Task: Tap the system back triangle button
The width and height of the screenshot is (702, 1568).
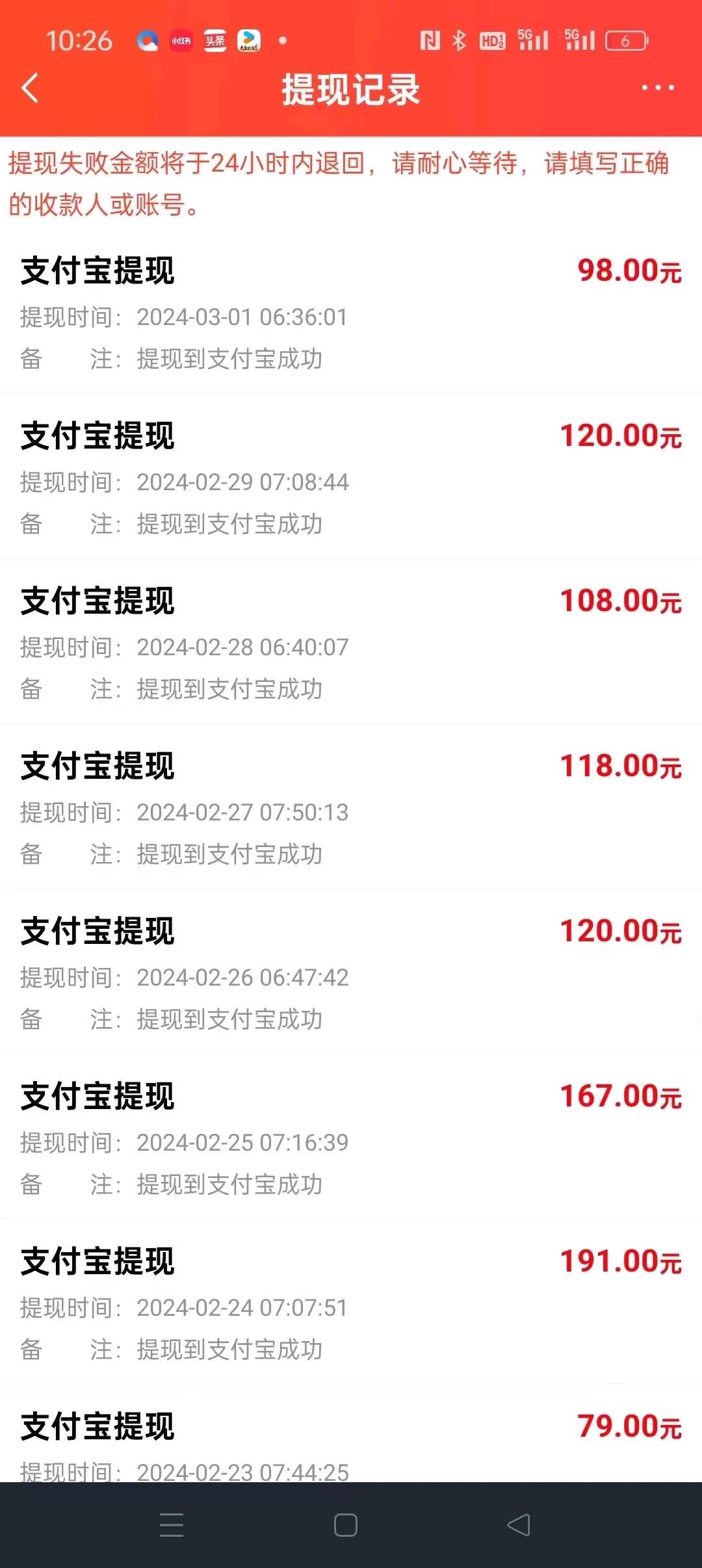Action: [x=519, y=1525]
